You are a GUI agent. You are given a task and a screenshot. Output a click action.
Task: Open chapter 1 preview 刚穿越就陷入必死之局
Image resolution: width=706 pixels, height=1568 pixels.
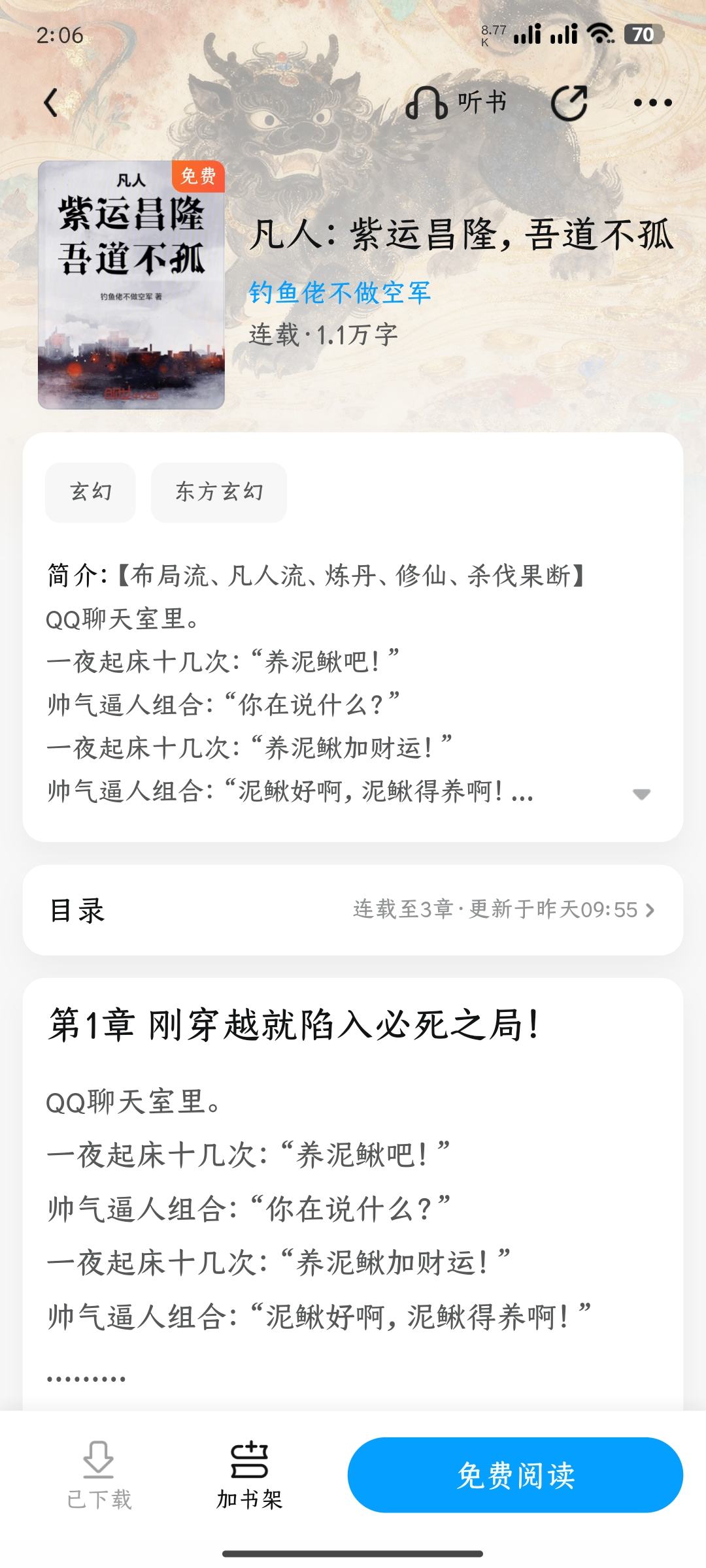point(294,1024)
